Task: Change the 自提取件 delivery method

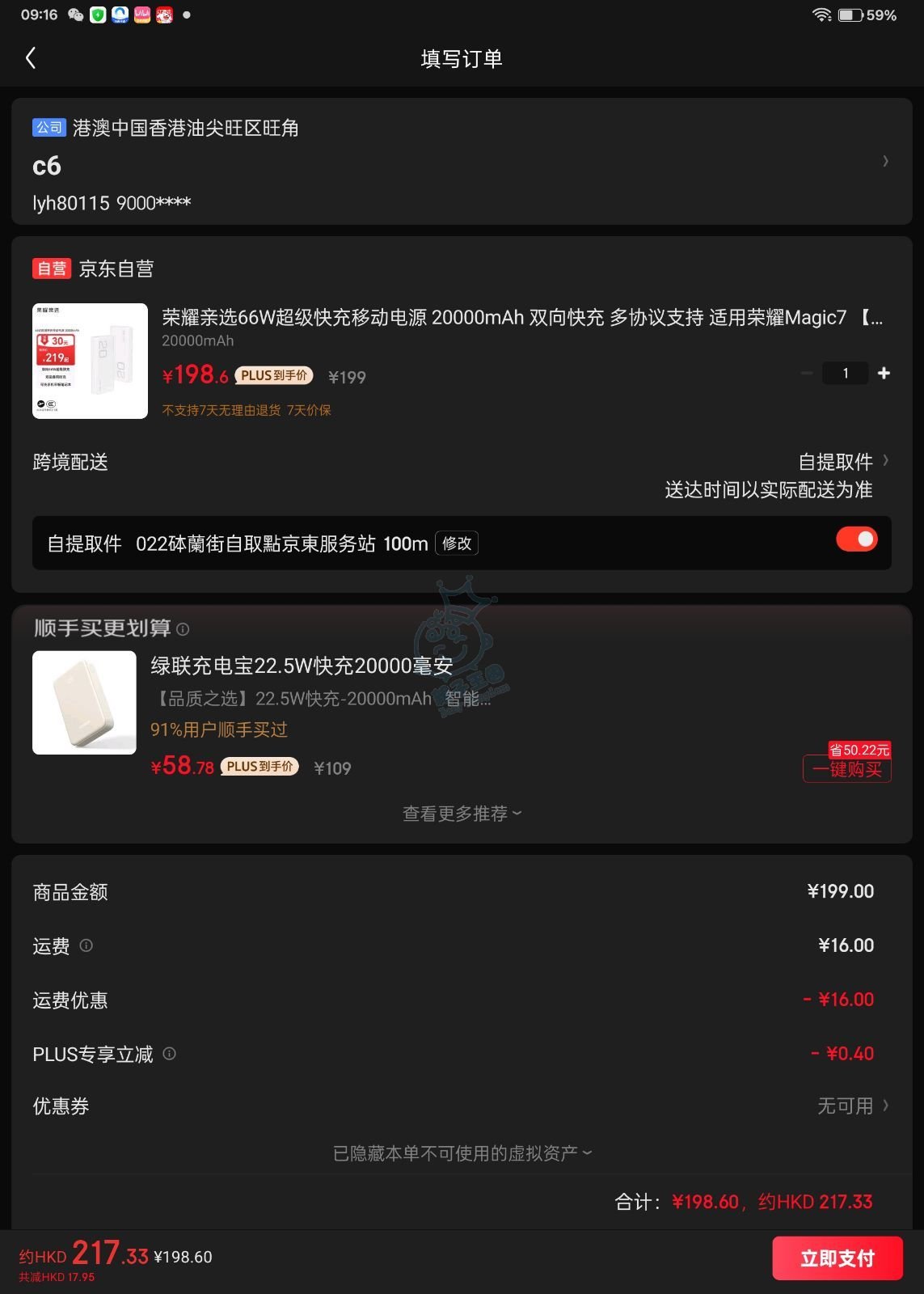Action: 842,462
